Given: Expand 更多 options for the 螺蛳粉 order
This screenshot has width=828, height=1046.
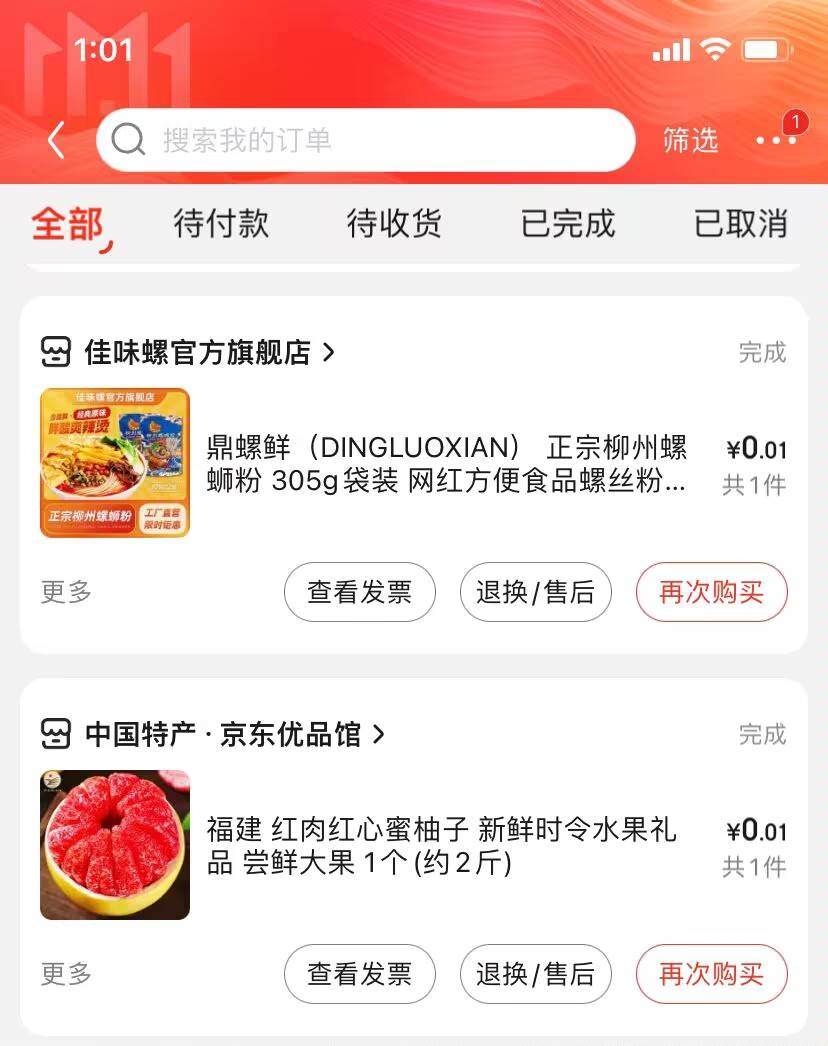Looking at the screenshot, I should (x=64, y=592).
